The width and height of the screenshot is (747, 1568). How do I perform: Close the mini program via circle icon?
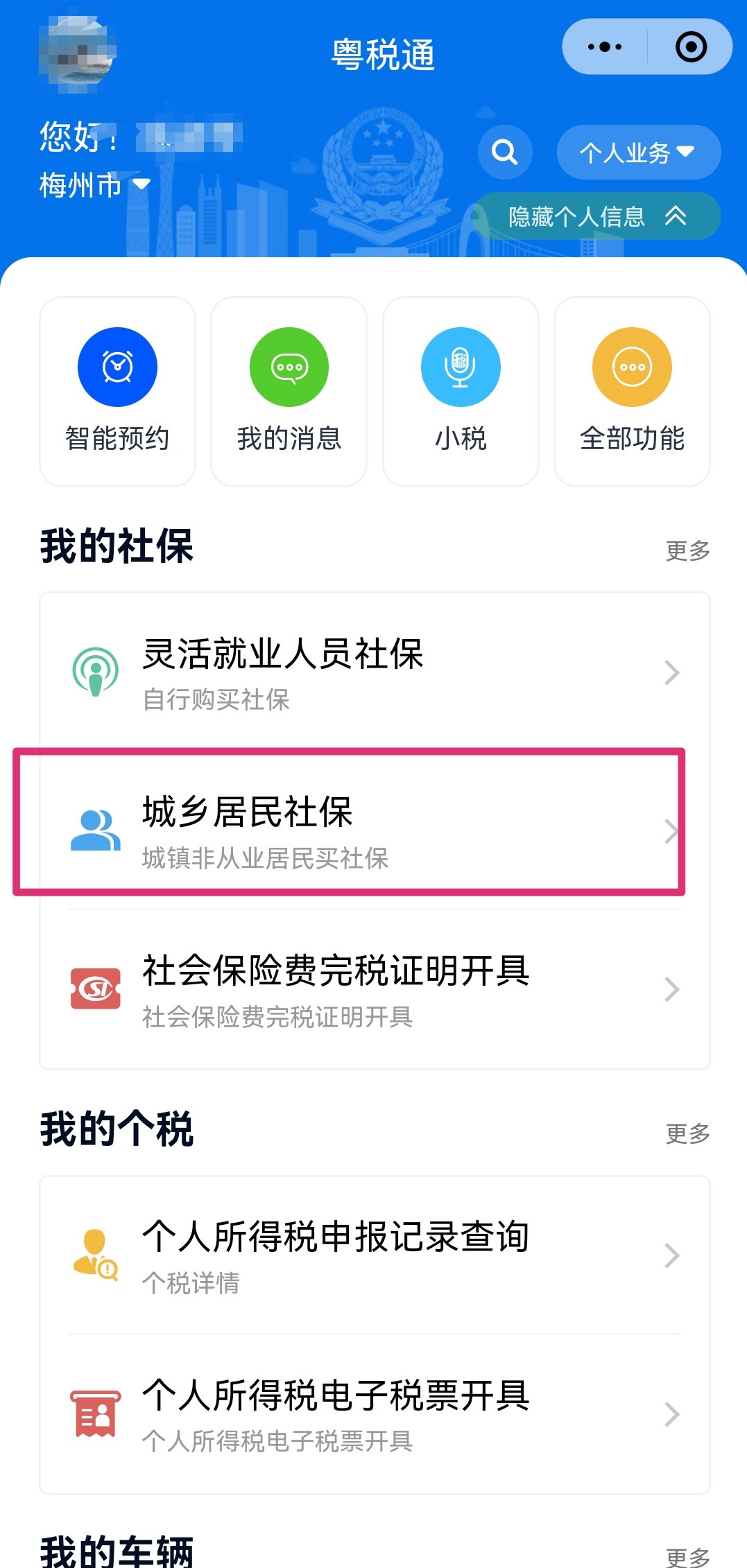click(691, 47)
